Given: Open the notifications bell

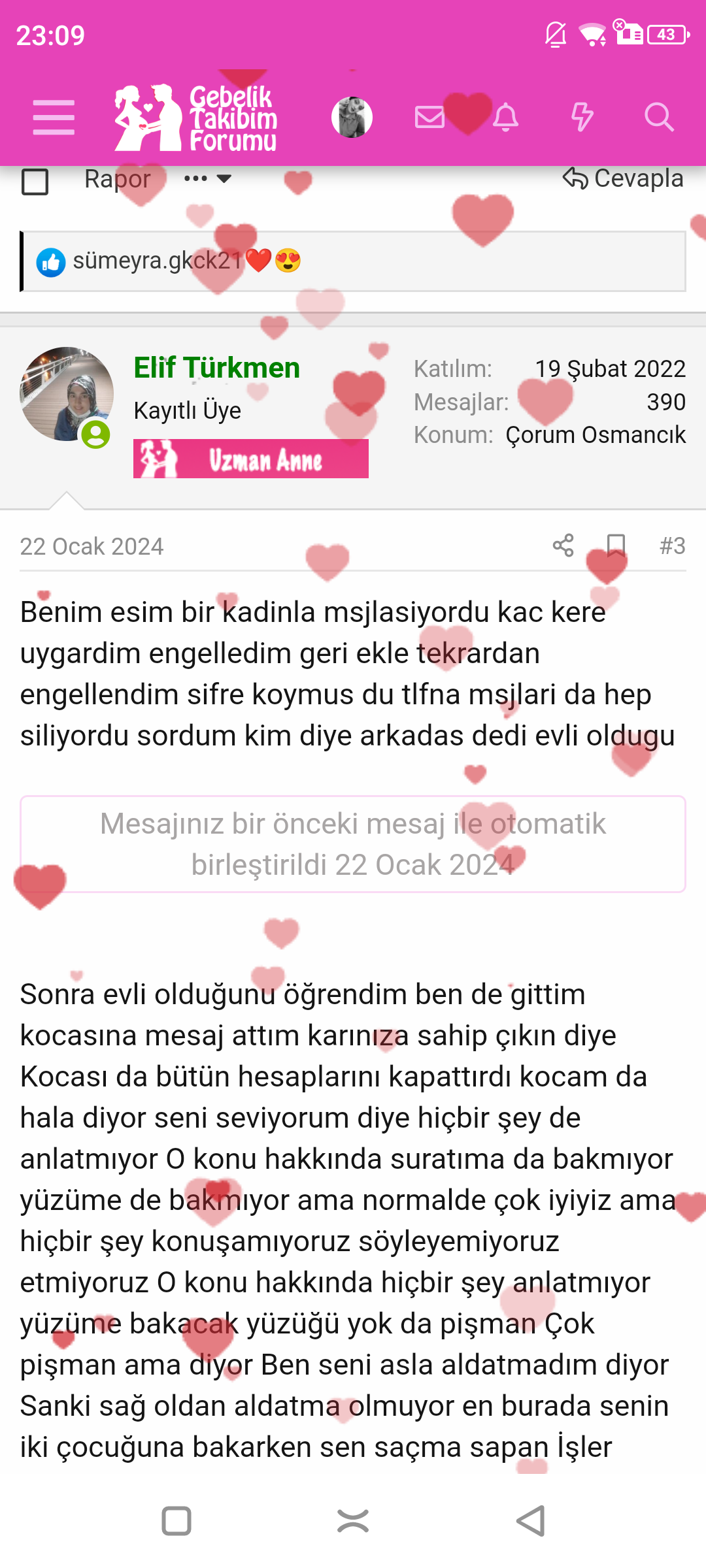Looking at the screenshot, I should tap(505, 118).
